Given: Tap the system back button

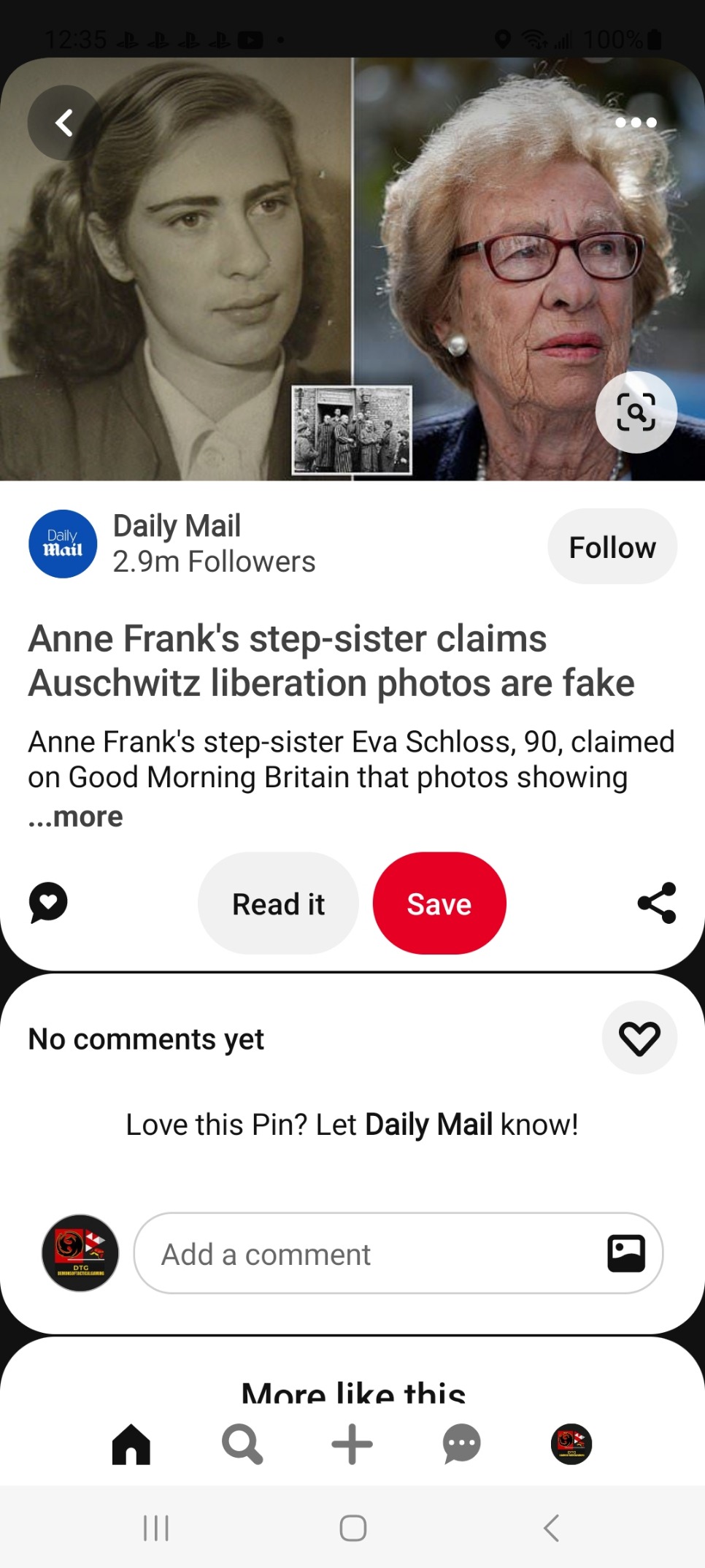Looking at the screenshot, I should pyautogui.click(x=552, y=1527).
